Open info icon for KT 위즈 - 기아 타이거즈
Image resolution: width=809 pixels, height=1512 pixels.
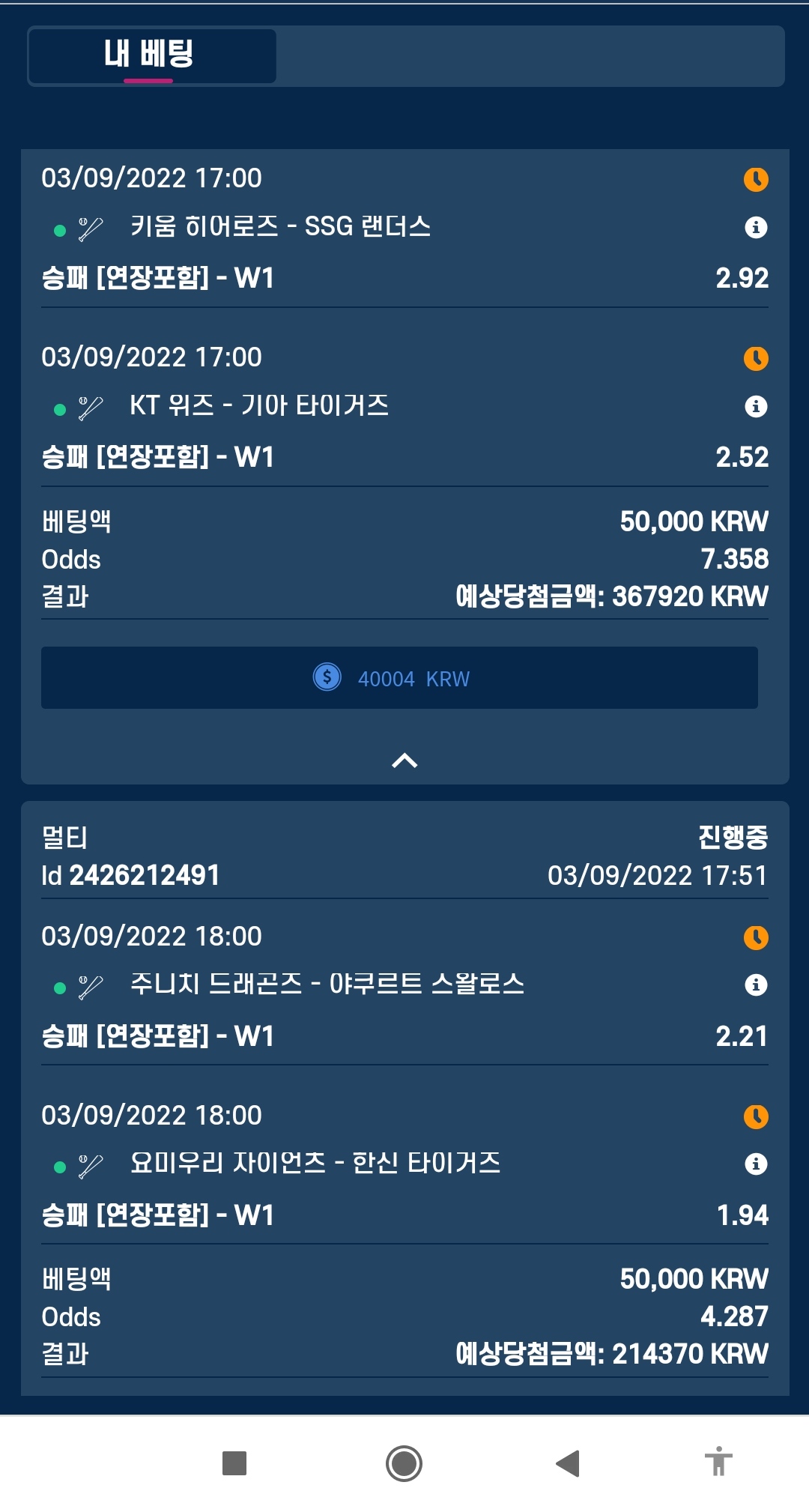point(756,406)
